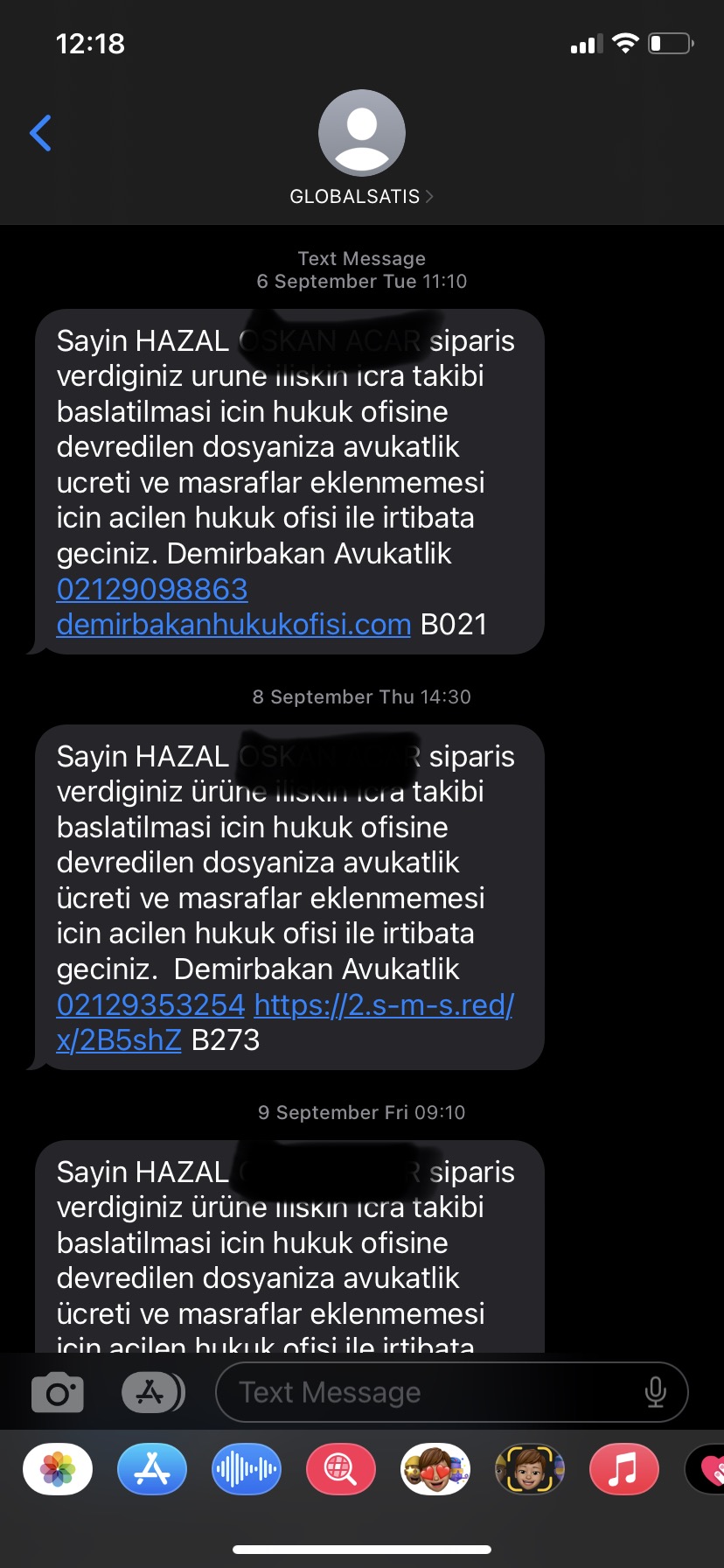Open the Animoji face-frame app
The height and width of the screenshot is (1568, 724).
[530, 1469]
